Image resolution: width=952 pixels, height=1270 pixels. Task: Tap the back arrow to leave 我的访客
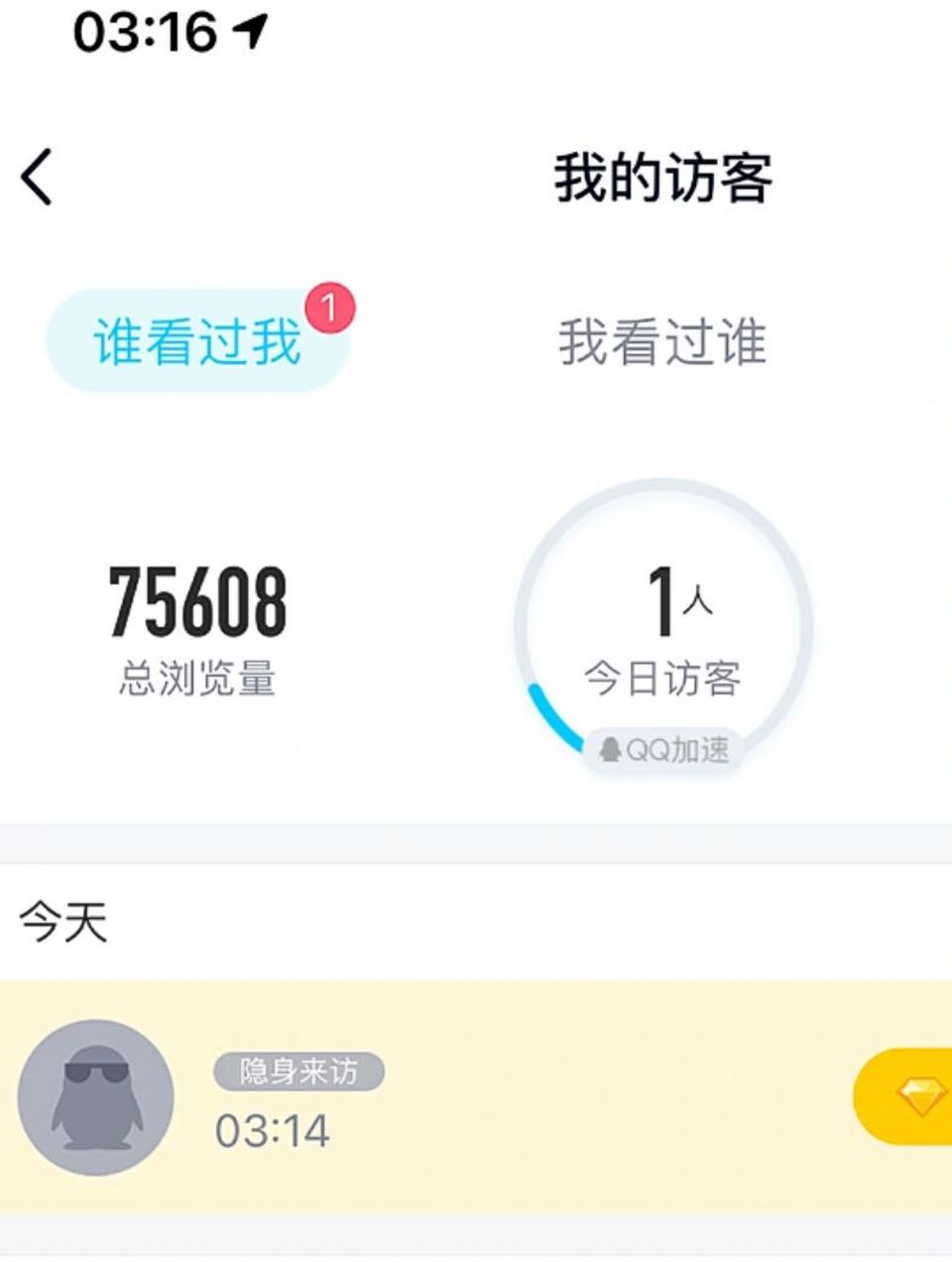(x=38, y=179)
